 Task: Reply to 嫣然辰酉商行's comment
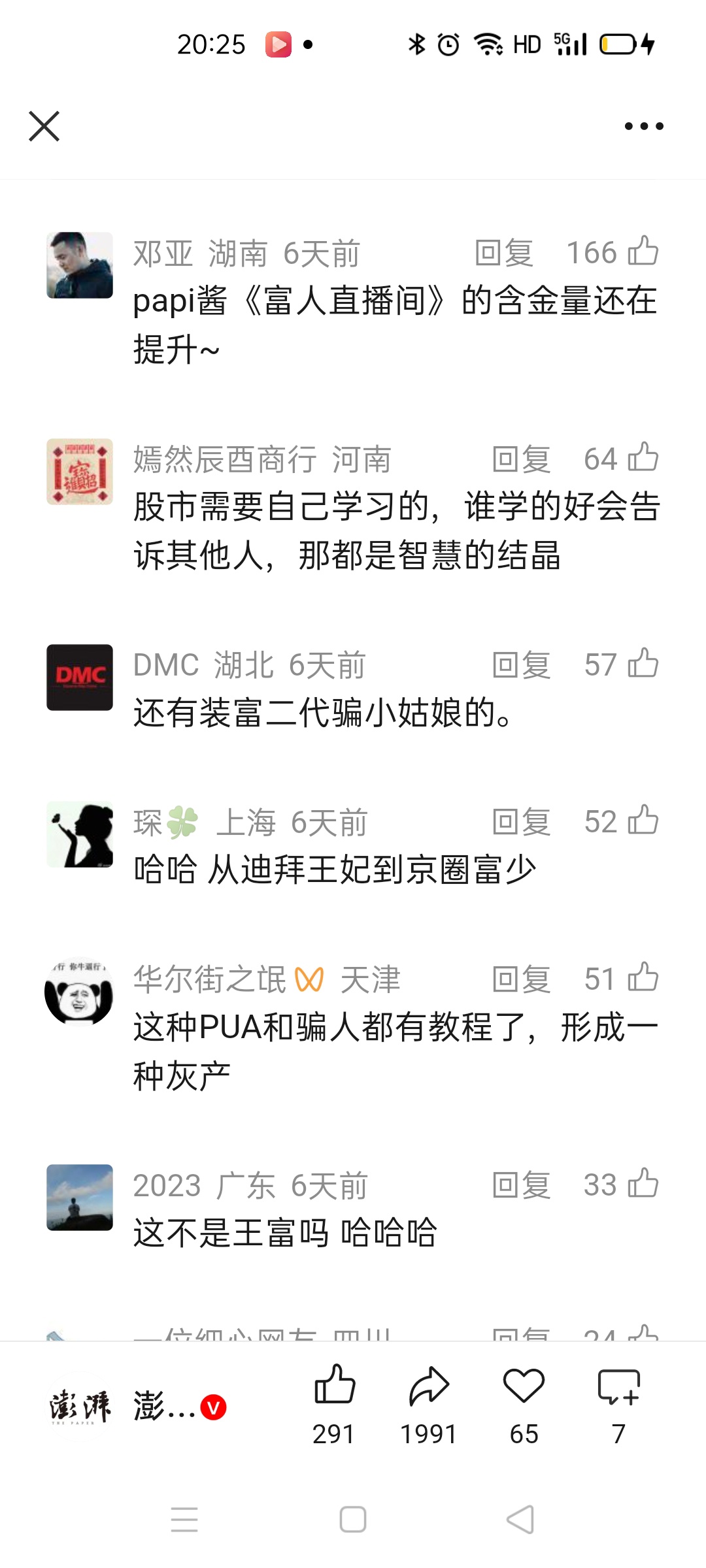click(x=521, y=459)
